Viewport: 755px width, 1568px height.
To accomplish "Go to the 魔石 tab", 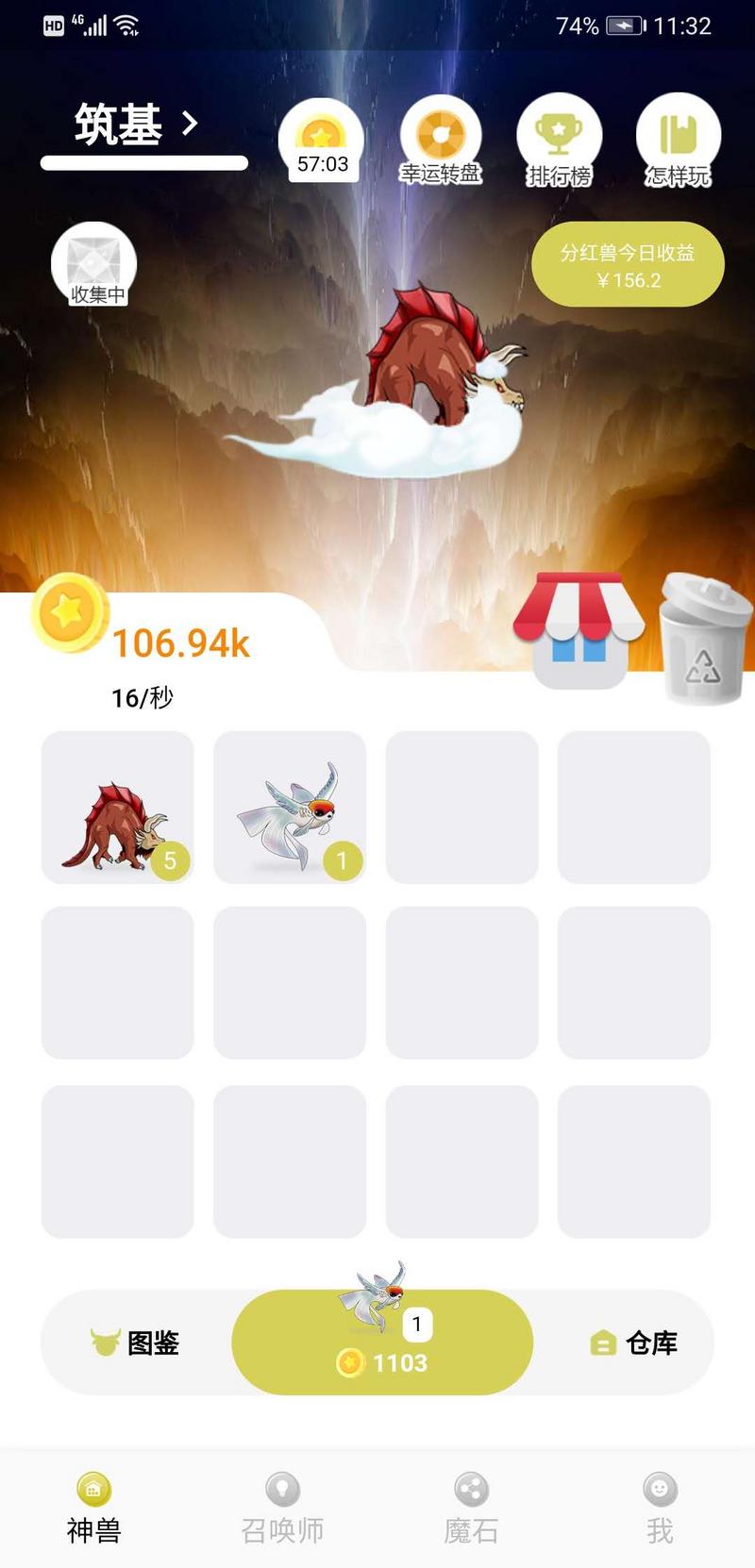I will coord(471,1510).
